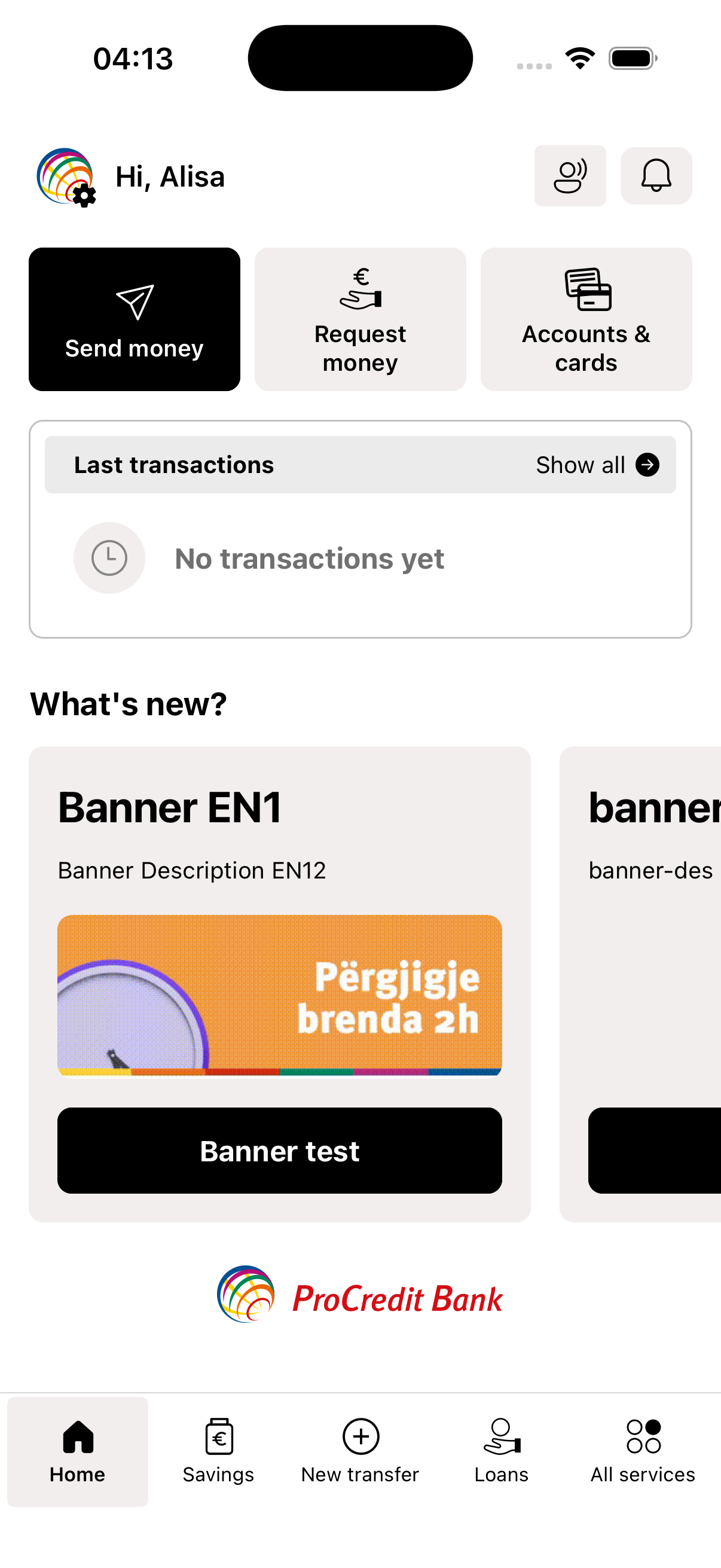The height and width of the screenshot is (1568, 721).
Task: Switch to the Loans tab
Action: click(502, 1451)
